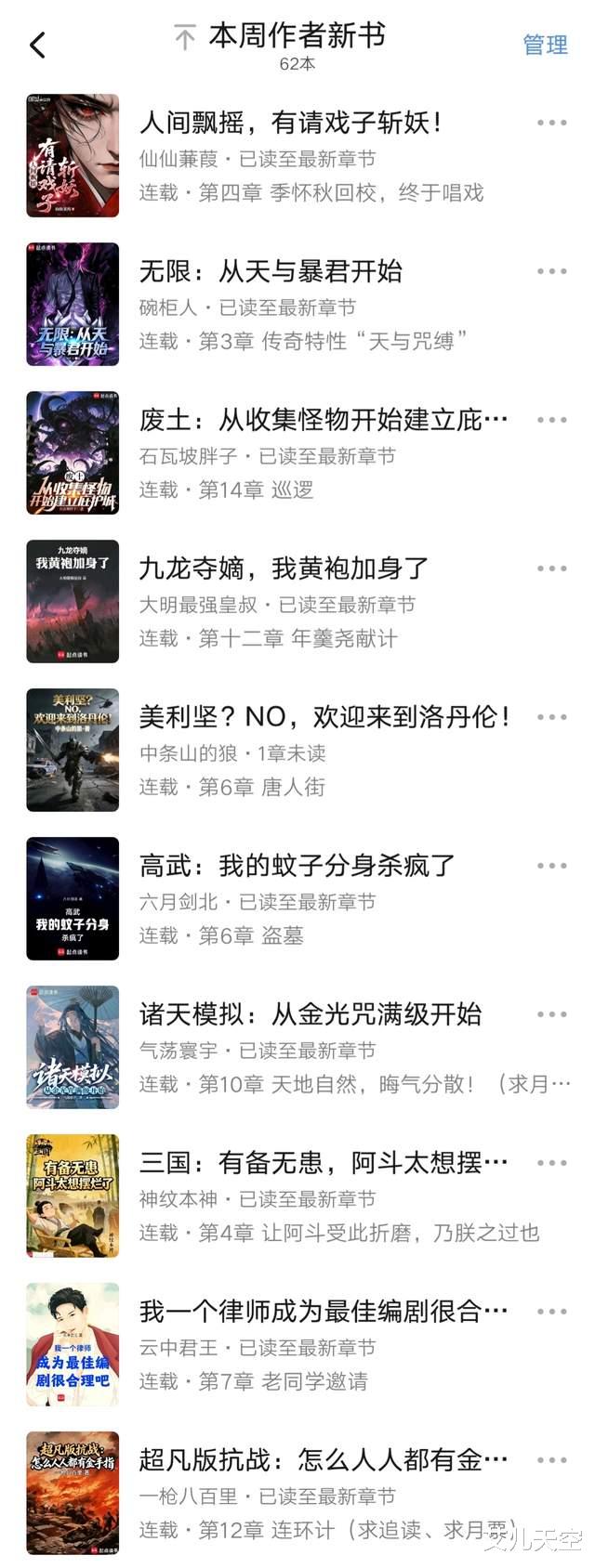Open more options for 人间飘摇，有请戏子斩妖！
The image size is (595, 1568).
click(x=551, y=123)
